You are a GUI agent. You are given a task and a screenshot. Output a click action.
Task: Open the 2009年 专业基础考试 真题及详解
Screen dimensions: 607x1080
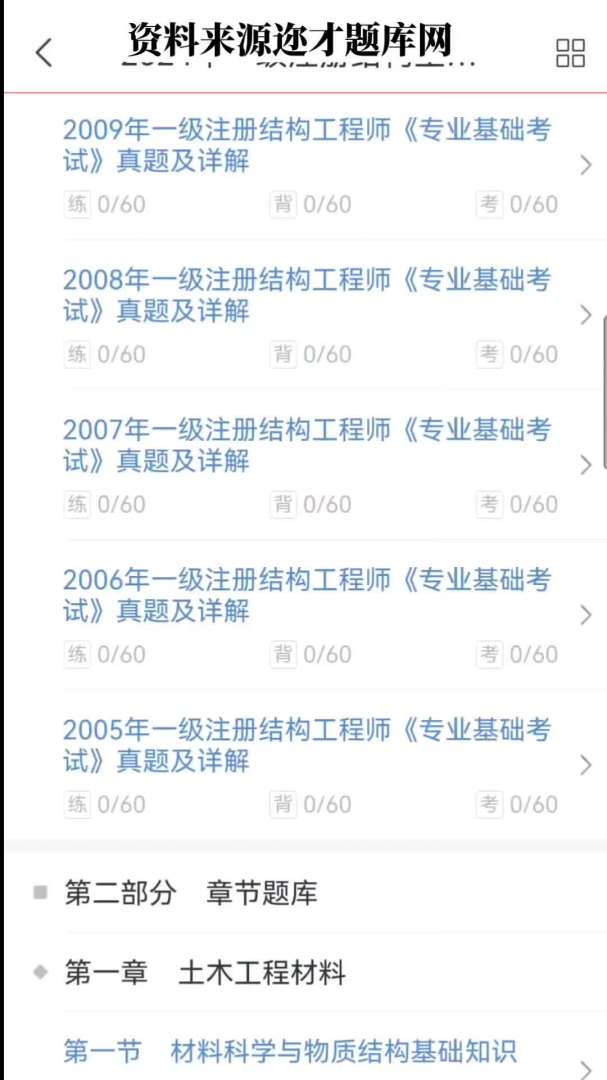pos(306,145)
